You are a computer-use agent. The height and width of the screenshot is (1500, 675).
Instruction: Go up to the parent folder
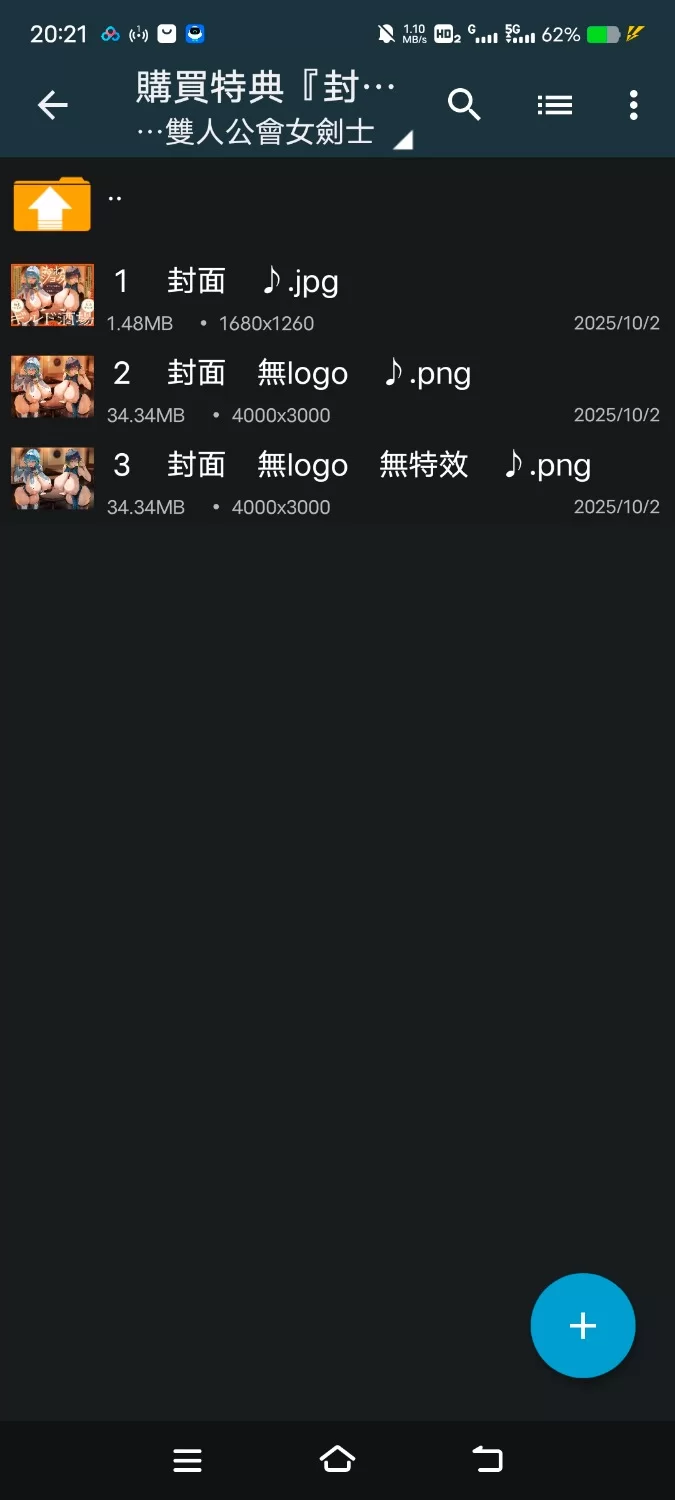coord(52,204)
